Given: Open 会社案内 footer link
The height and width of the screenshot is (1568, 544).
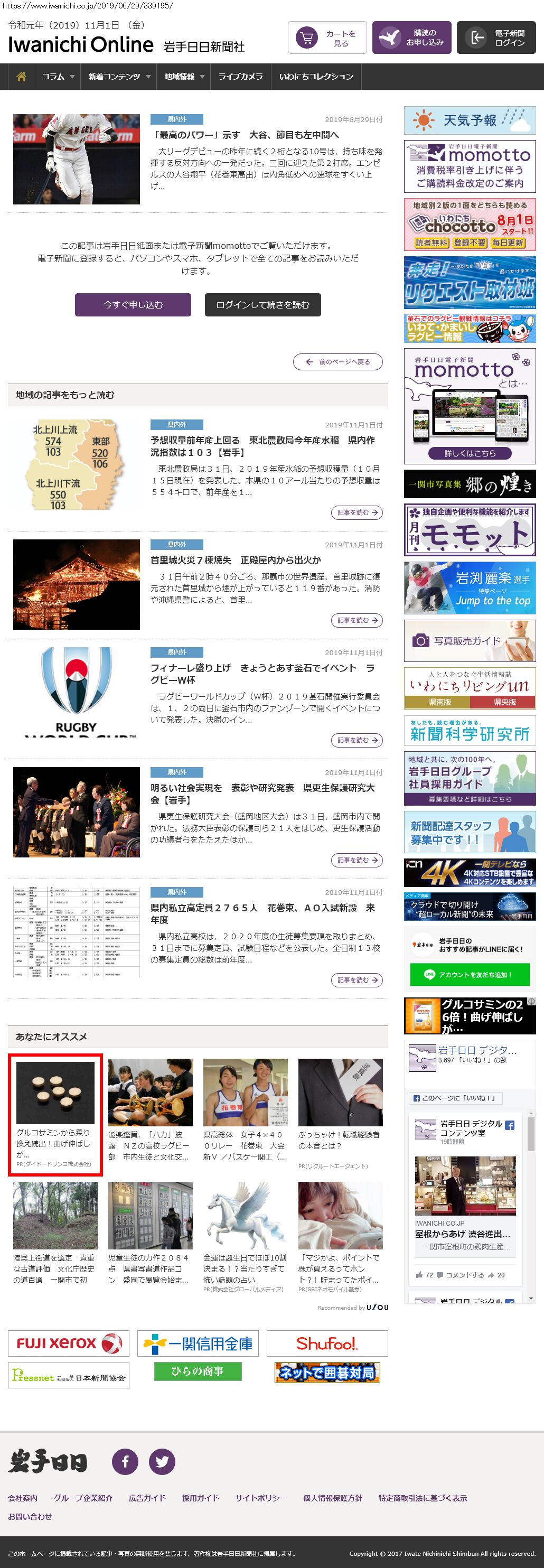Looking at the screenshot, I should (x=23, y=1498).
